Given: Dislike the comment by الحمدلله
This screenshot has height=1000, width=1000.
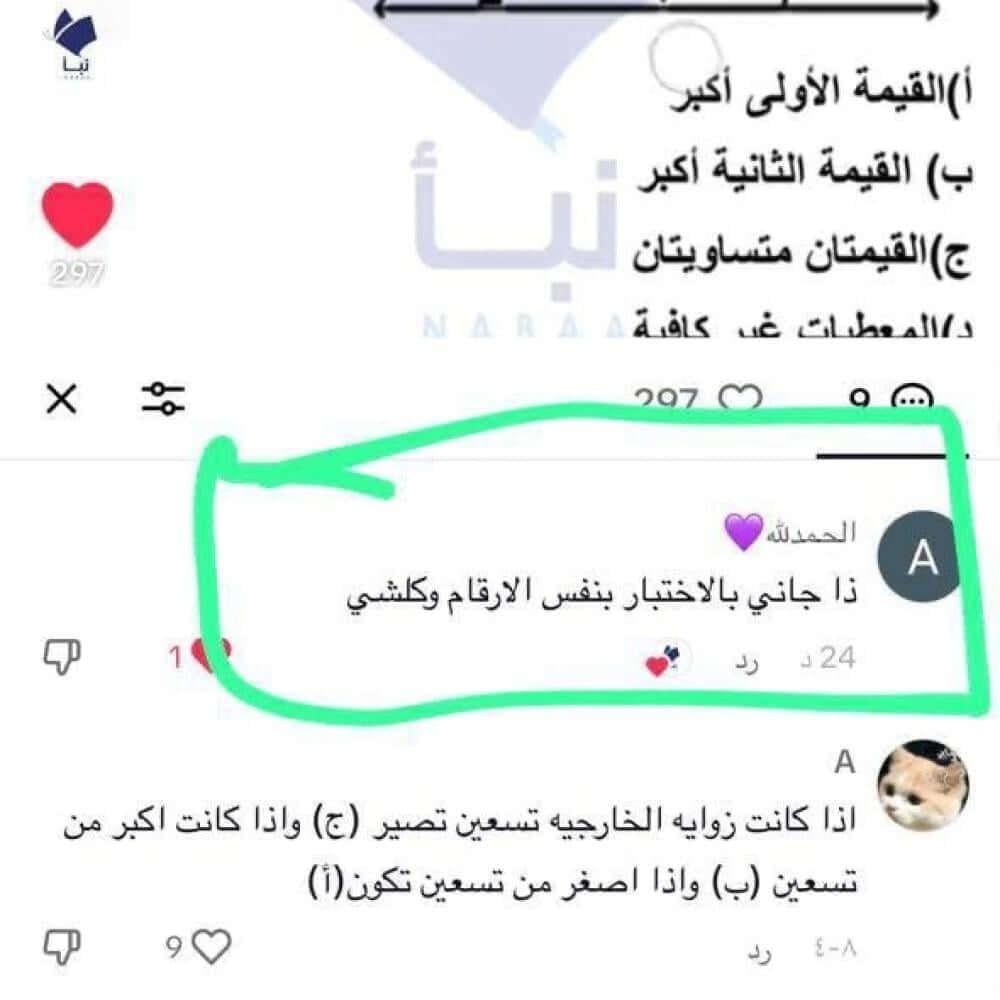Looking at the screenshot, I should (62, 656).
